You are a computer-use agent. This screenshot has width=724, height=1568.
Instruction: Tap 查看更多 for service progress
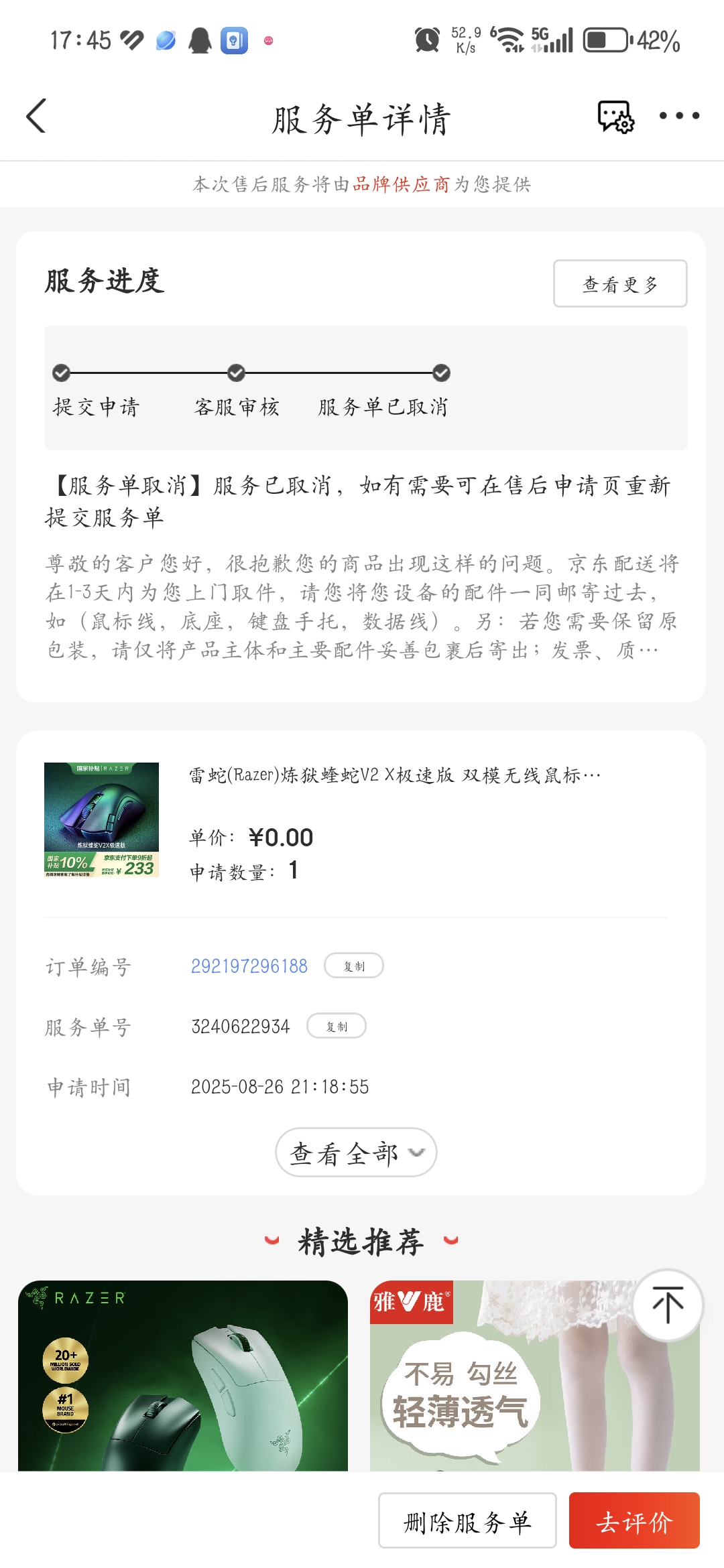coord(619,284)
